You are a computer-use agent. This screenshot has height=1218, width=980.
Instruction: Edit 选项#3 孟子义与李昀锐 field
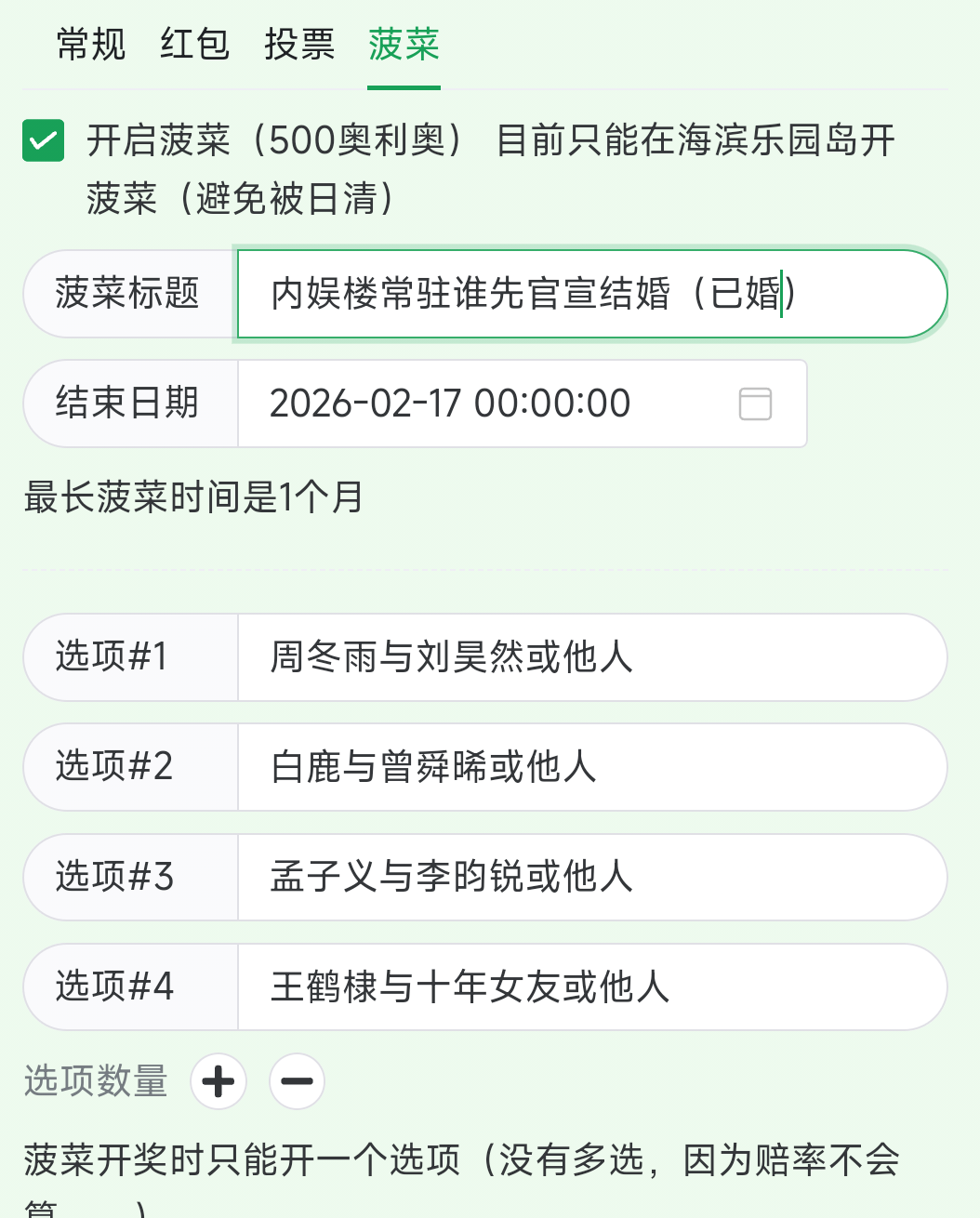[591, 877]
